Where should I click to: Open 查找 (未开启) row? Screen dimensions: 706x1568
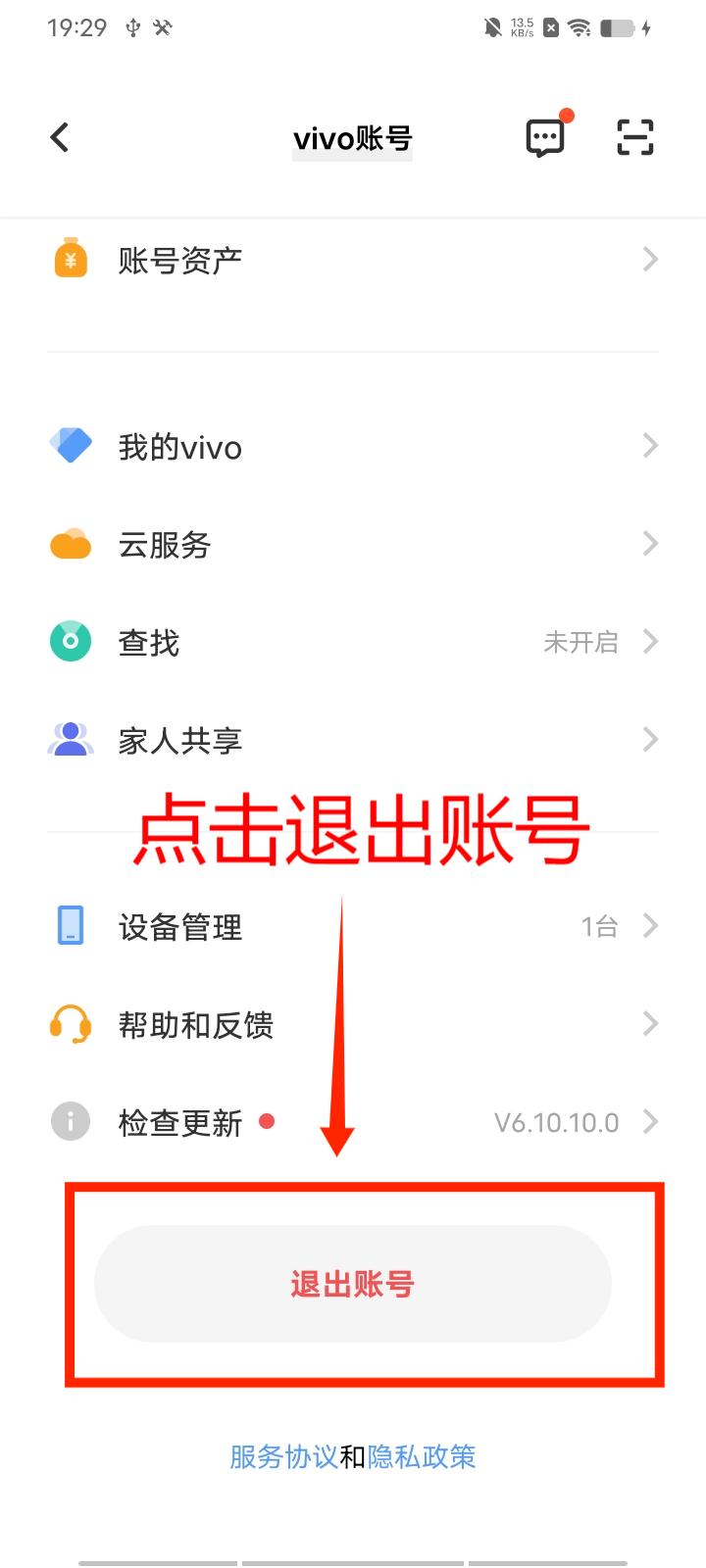(x=353, y=643)
